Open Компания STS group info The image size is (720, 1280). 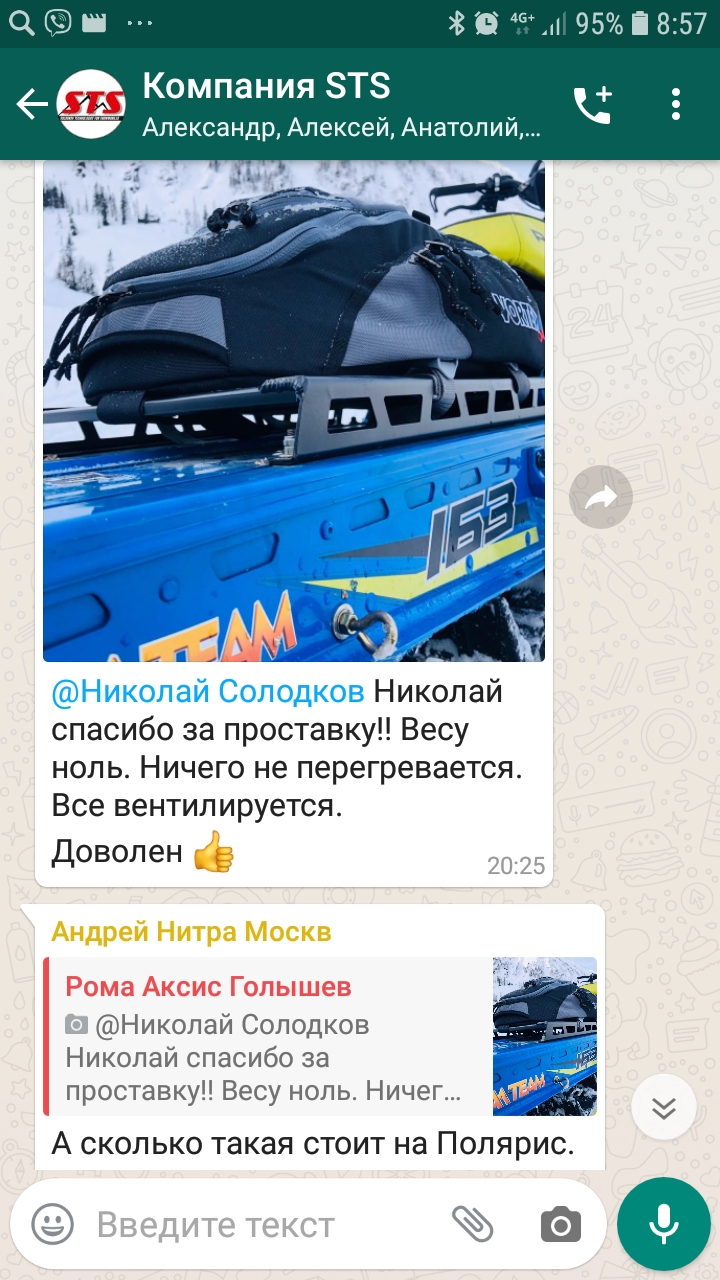340,104
